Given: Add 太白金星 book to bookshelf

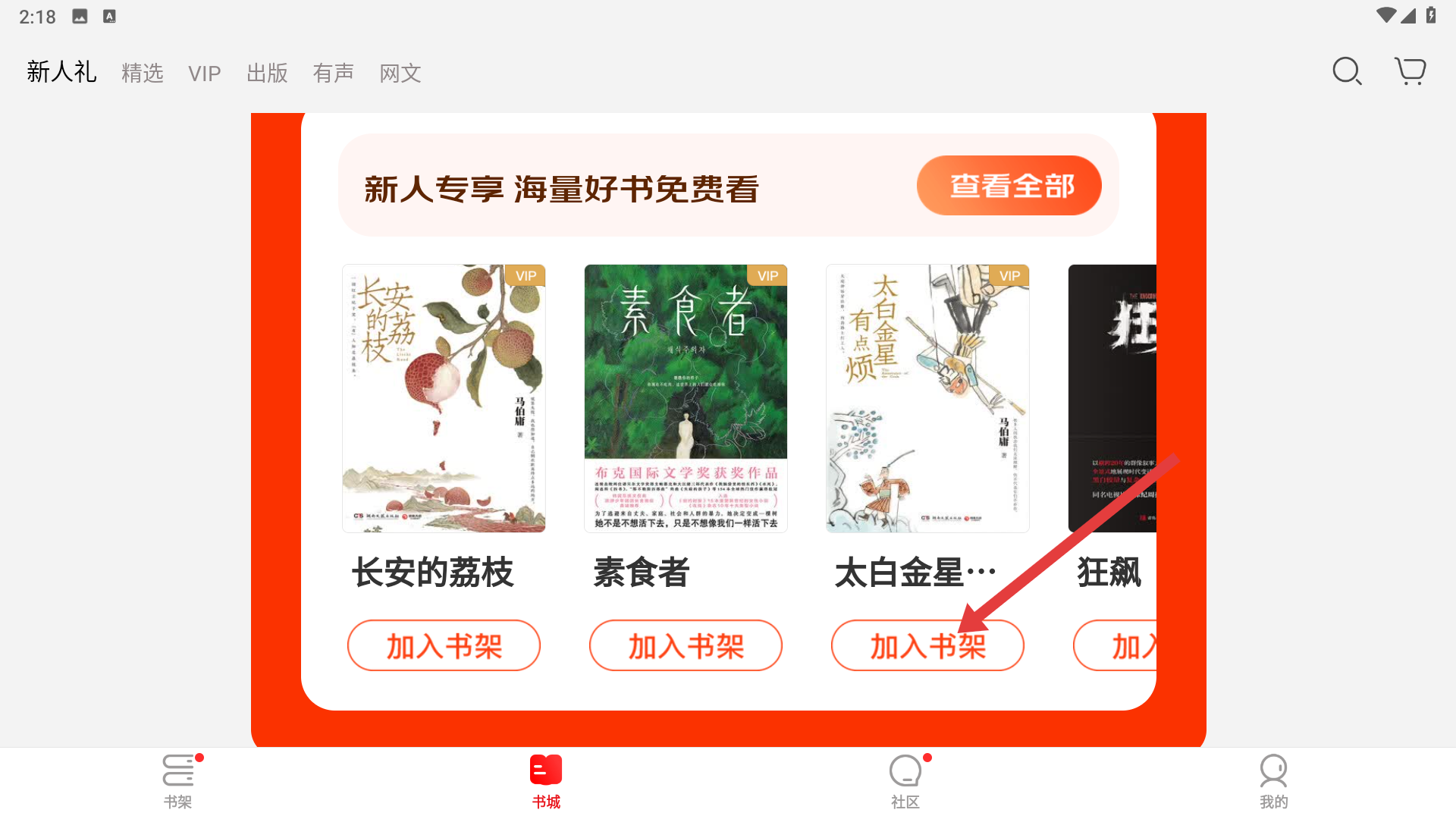Looking at the screenshot, I should pyautogui.click(x=927, y=646).
